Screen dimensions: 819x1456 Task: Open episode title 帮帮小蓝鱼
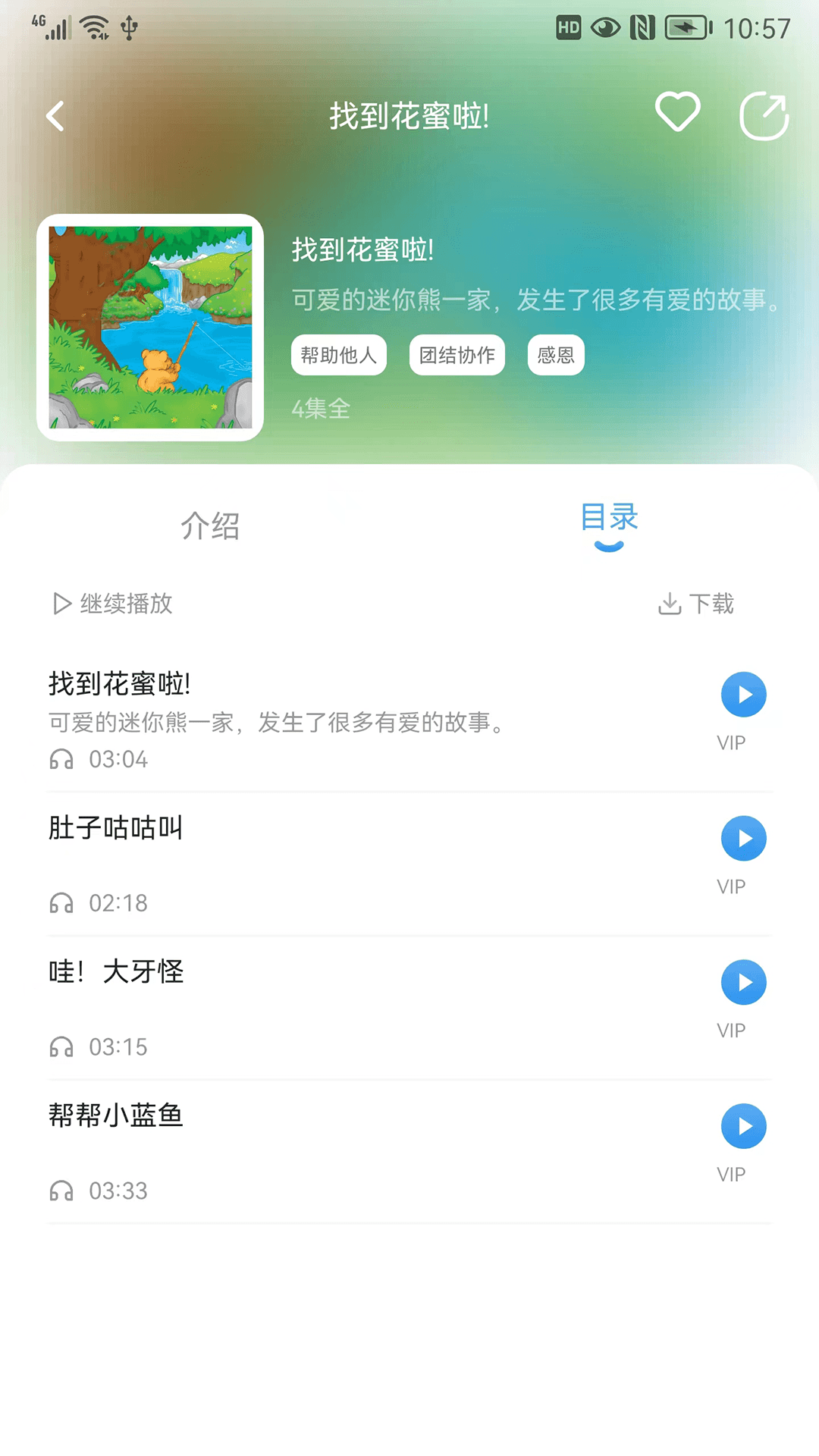pos(115,1115)
